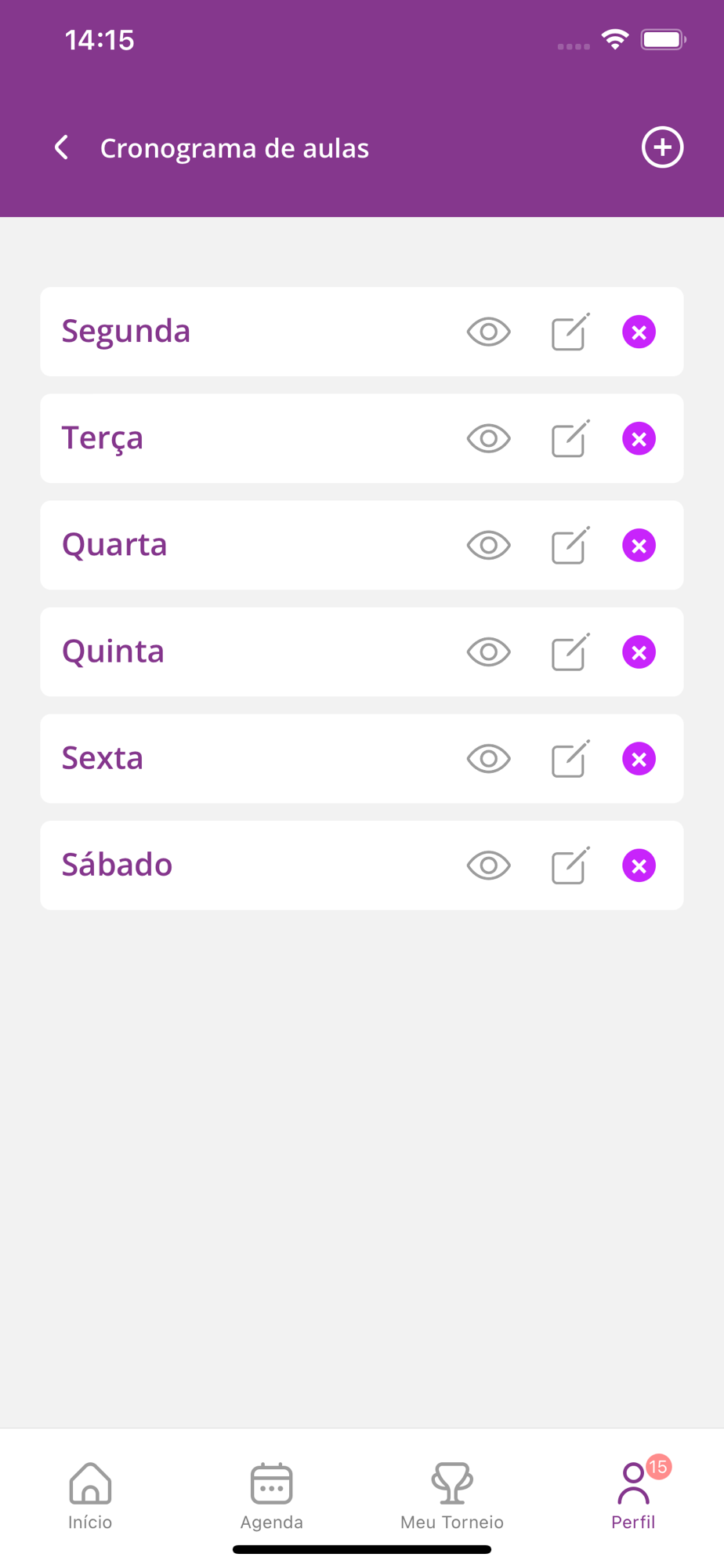View the Terça schedule
The image size is (724, 1568).
pos(488,439)
